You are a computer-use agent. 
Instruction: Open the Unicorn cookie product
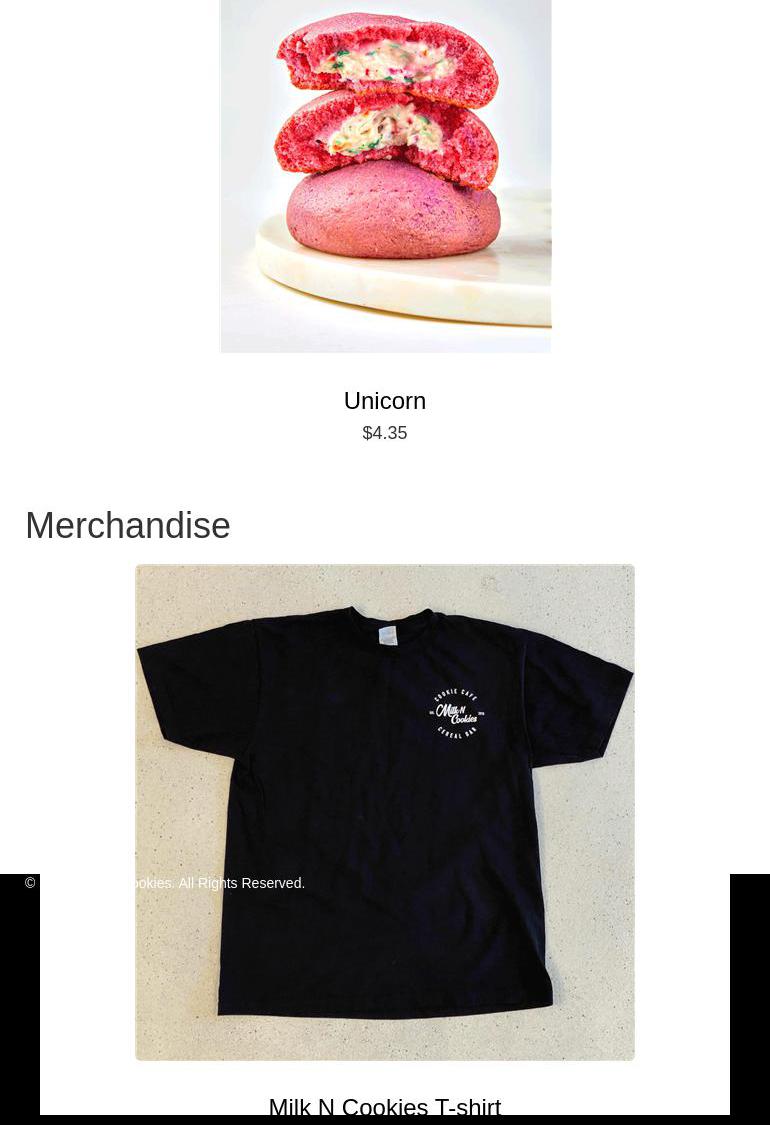coord(385,400)
